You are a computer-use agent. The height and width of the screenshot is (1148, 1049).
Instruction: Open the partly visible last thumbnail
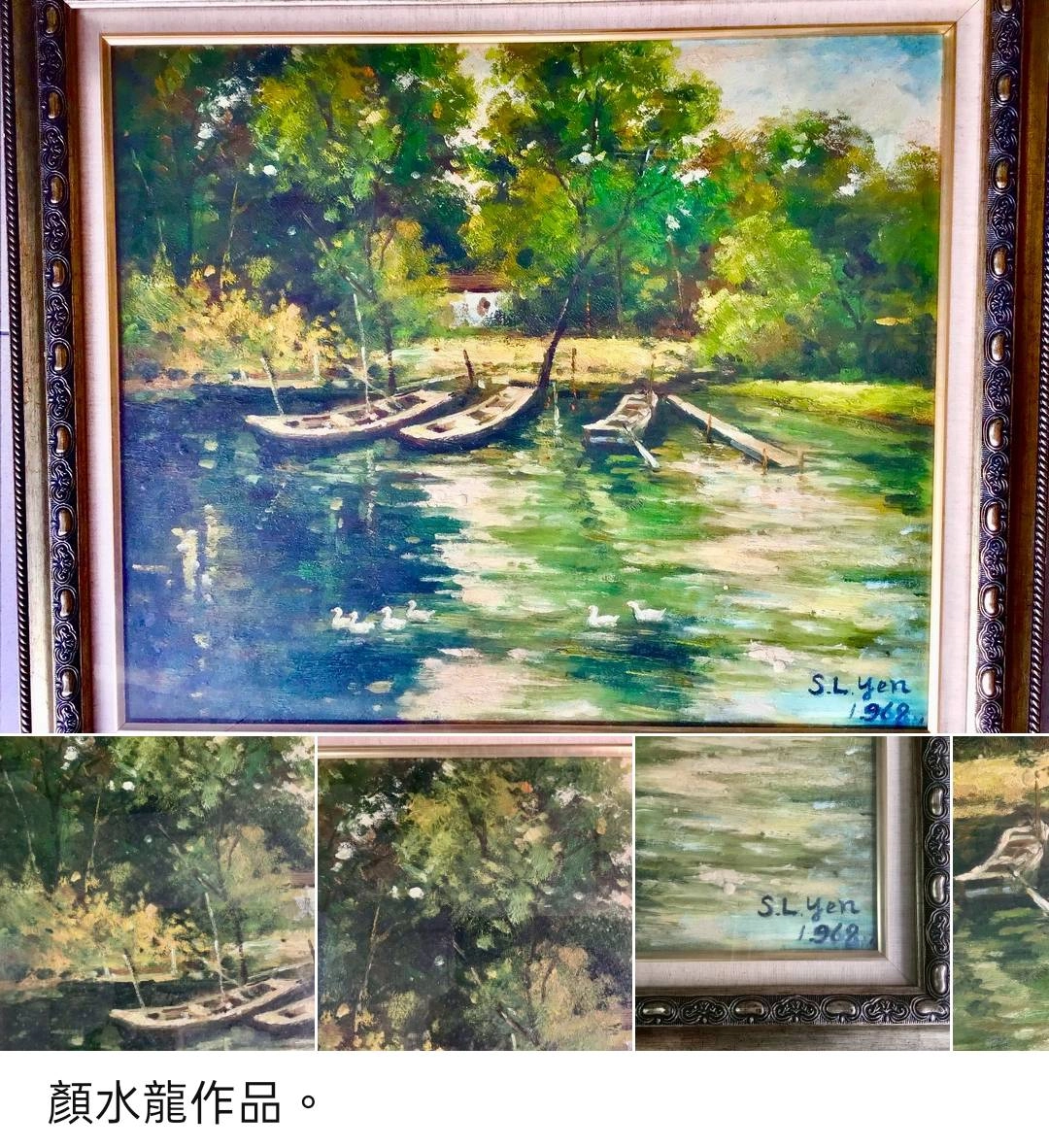click(1001, 893)
